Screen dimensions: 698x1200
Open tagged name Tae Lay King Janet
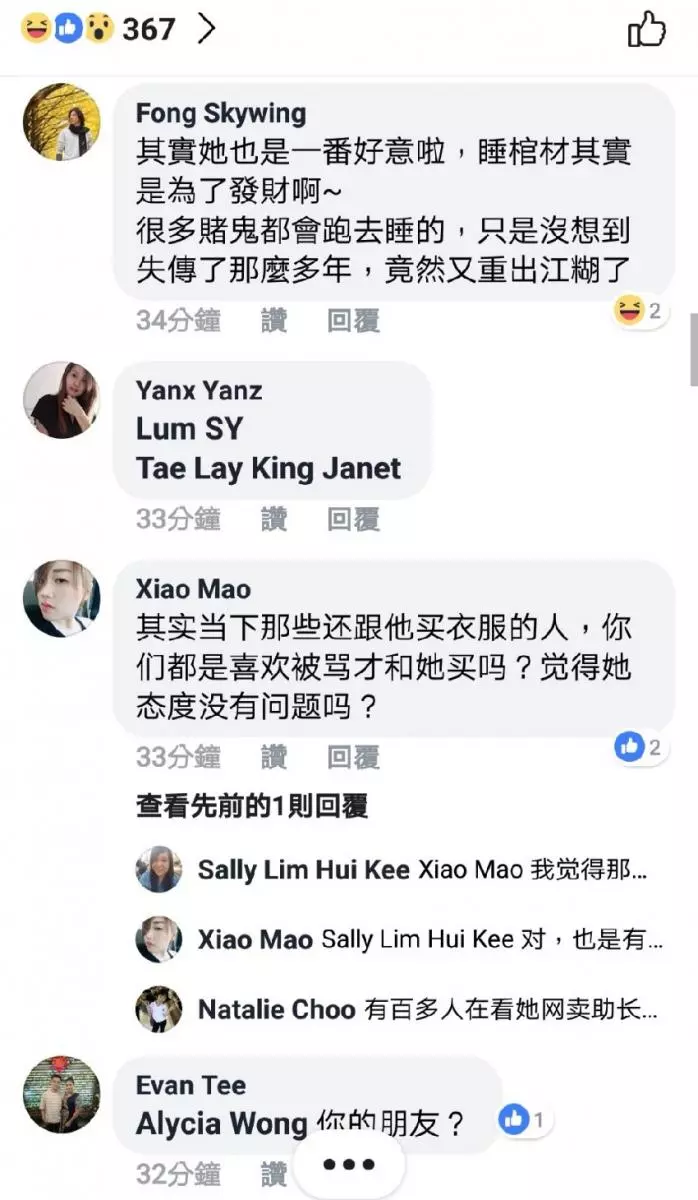[x=268, y=468]
